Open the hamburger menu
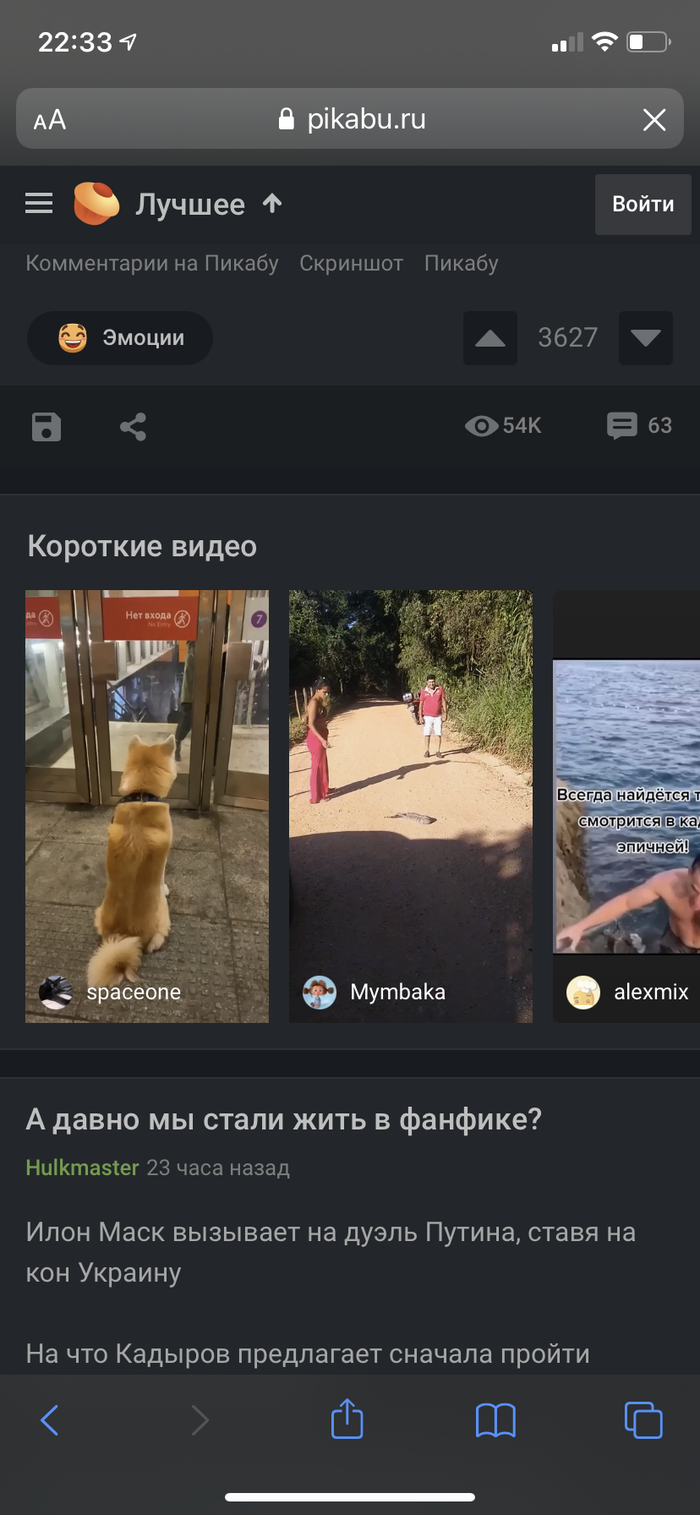 click(39, 204)
